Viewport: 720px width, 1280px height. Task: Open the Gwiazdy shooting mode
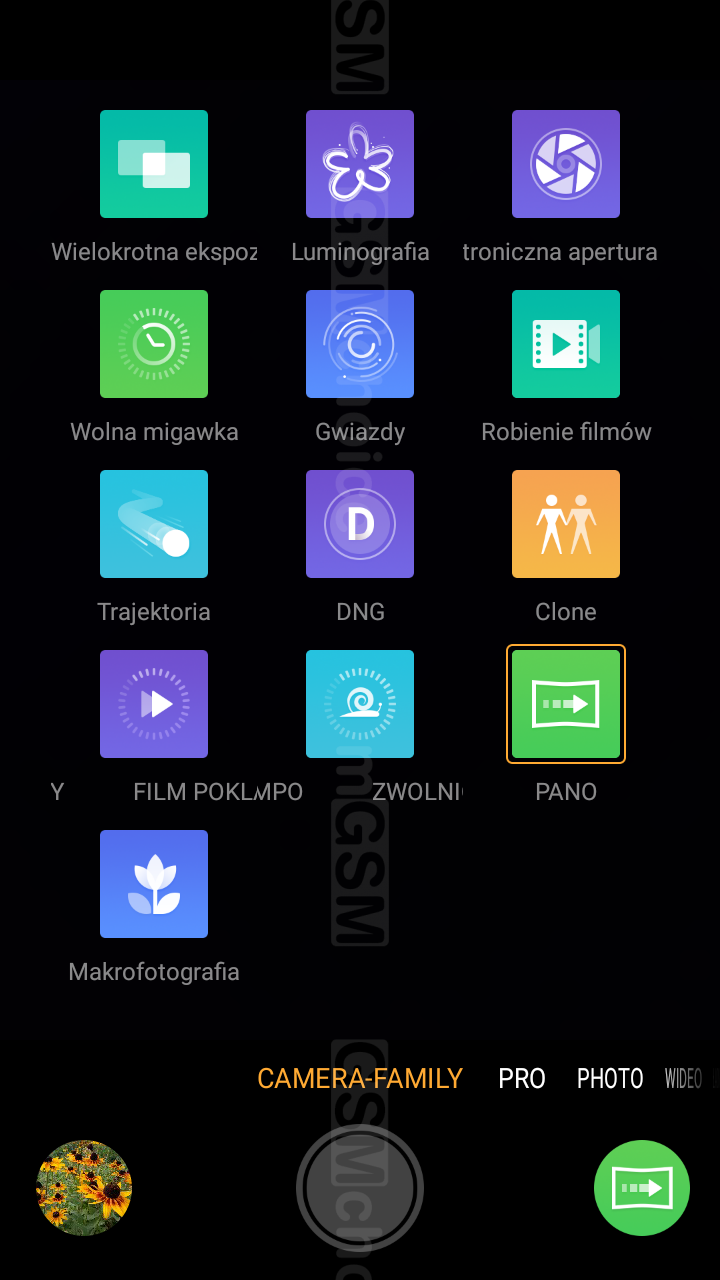click(x=360, y=344)
